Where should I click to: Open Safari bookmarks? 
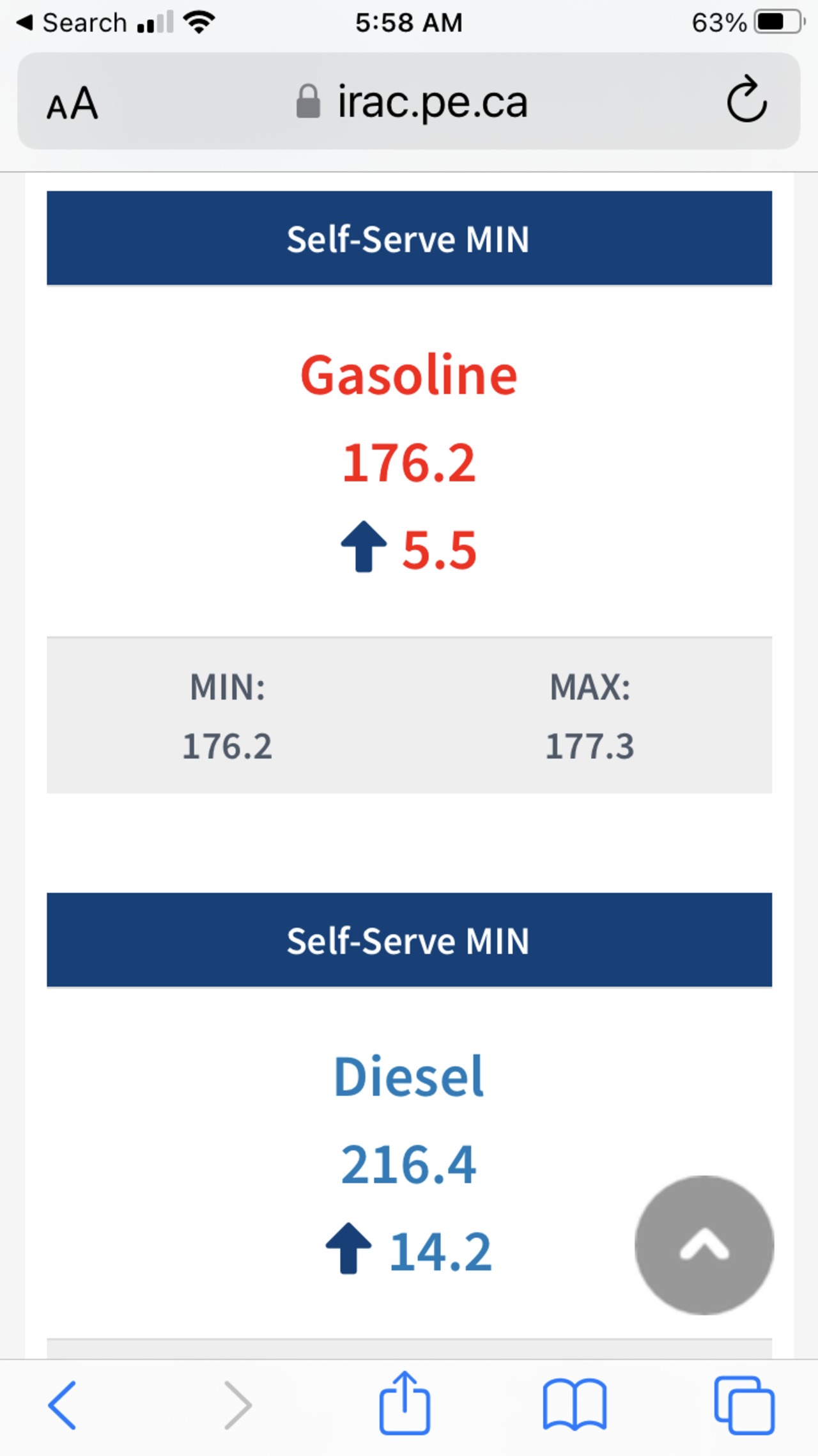(x=574, y=1405)
